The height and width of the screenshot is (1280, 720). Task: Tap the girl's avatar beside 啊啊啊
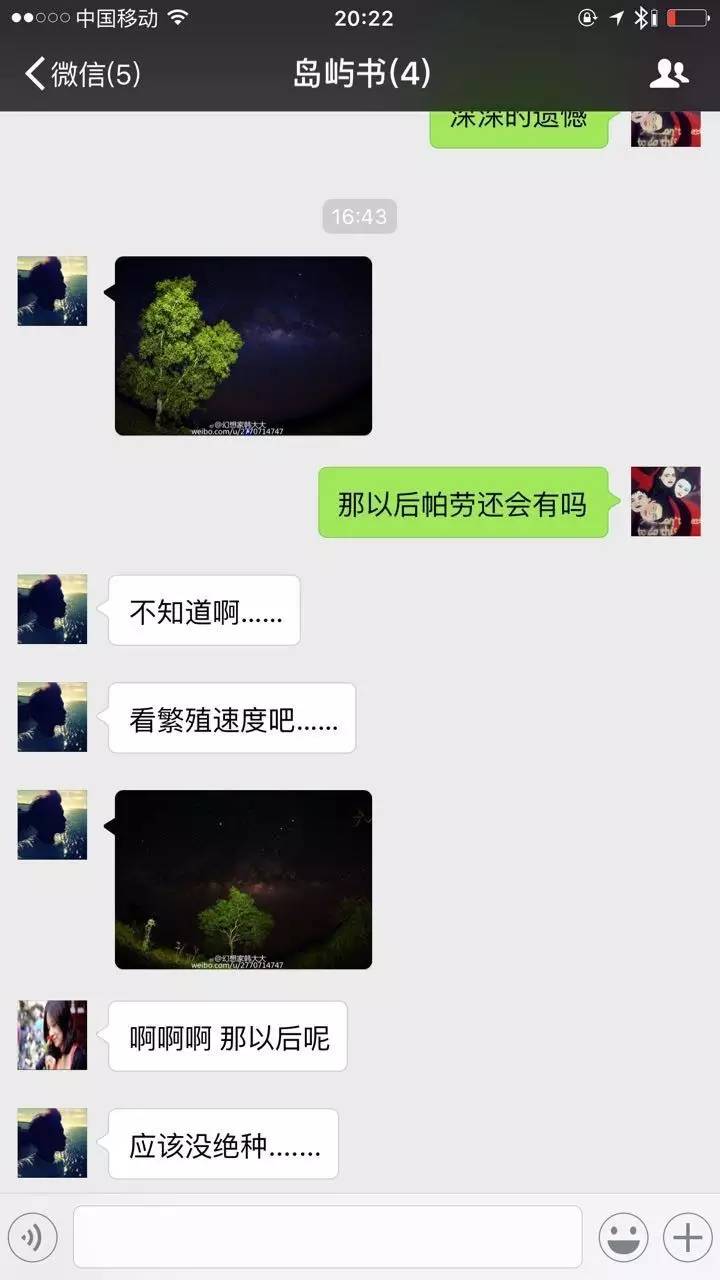51,1036
